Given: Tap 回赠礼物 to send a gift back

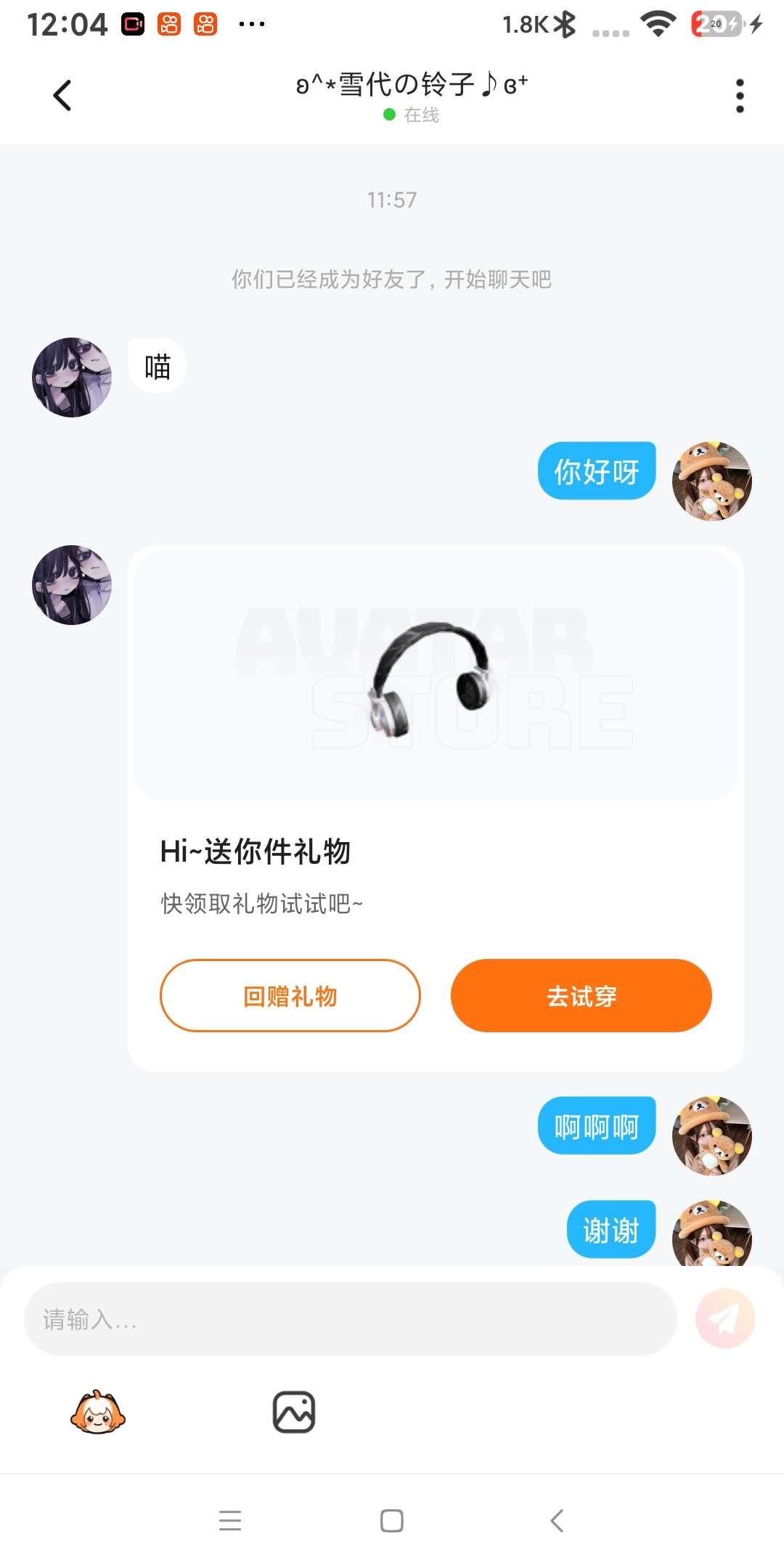Looking at the screenshot, I should (x=290, y=996).
